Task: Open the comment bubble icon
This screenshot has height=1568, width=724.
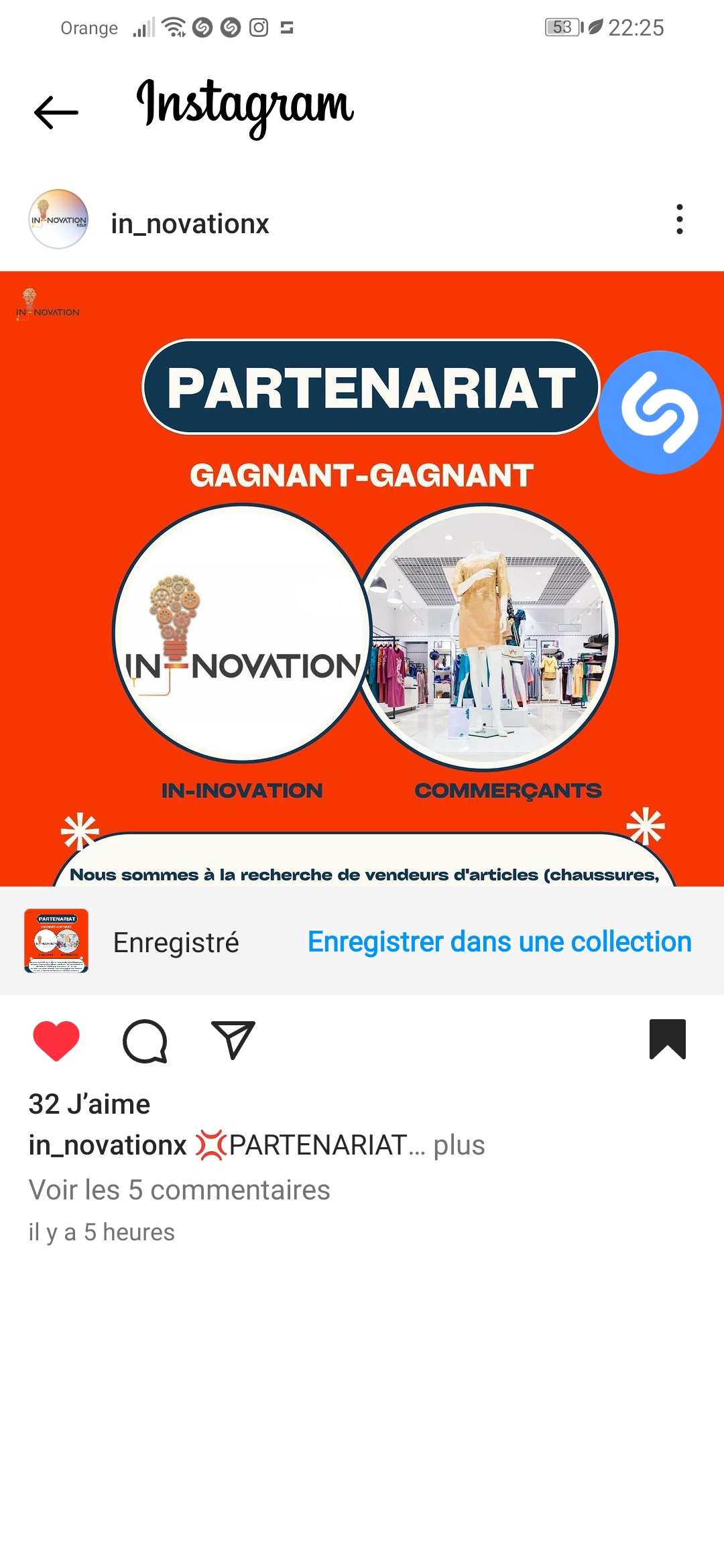Action: click(x=145, y=1041)
